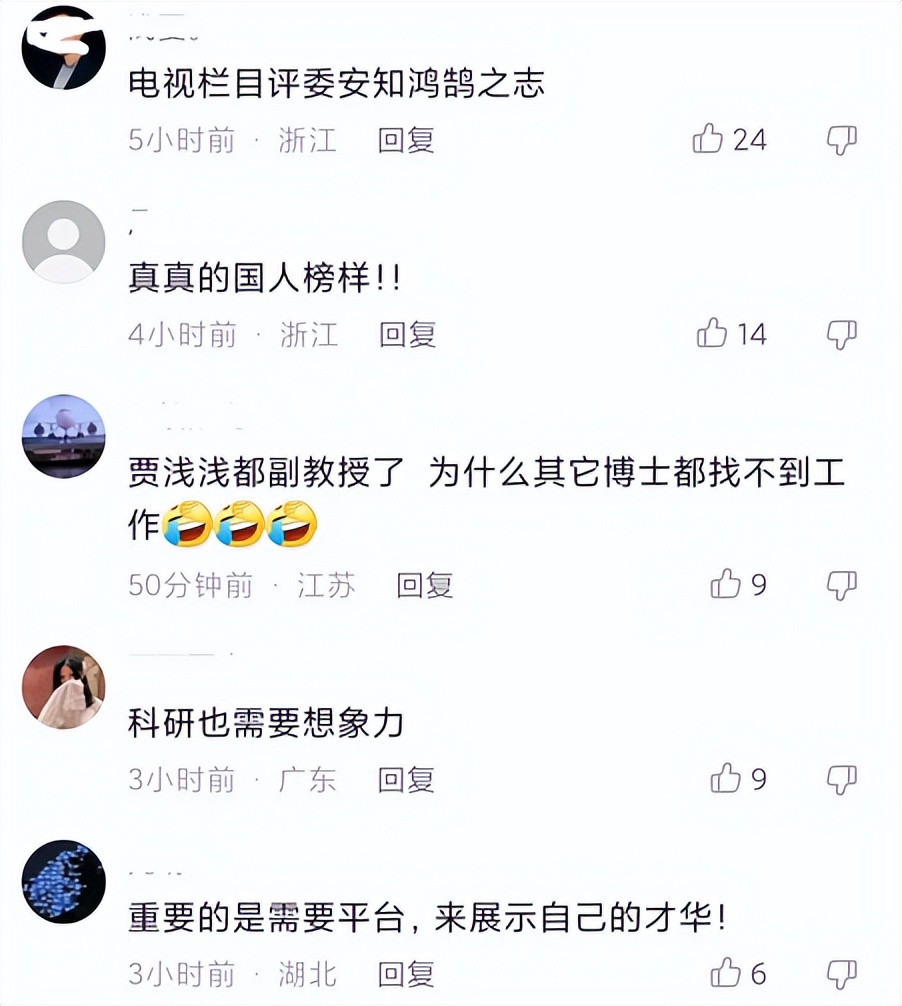Open the avatar of the 广东 commenter
The image size is (902, 1006).
tap(62, 686)
